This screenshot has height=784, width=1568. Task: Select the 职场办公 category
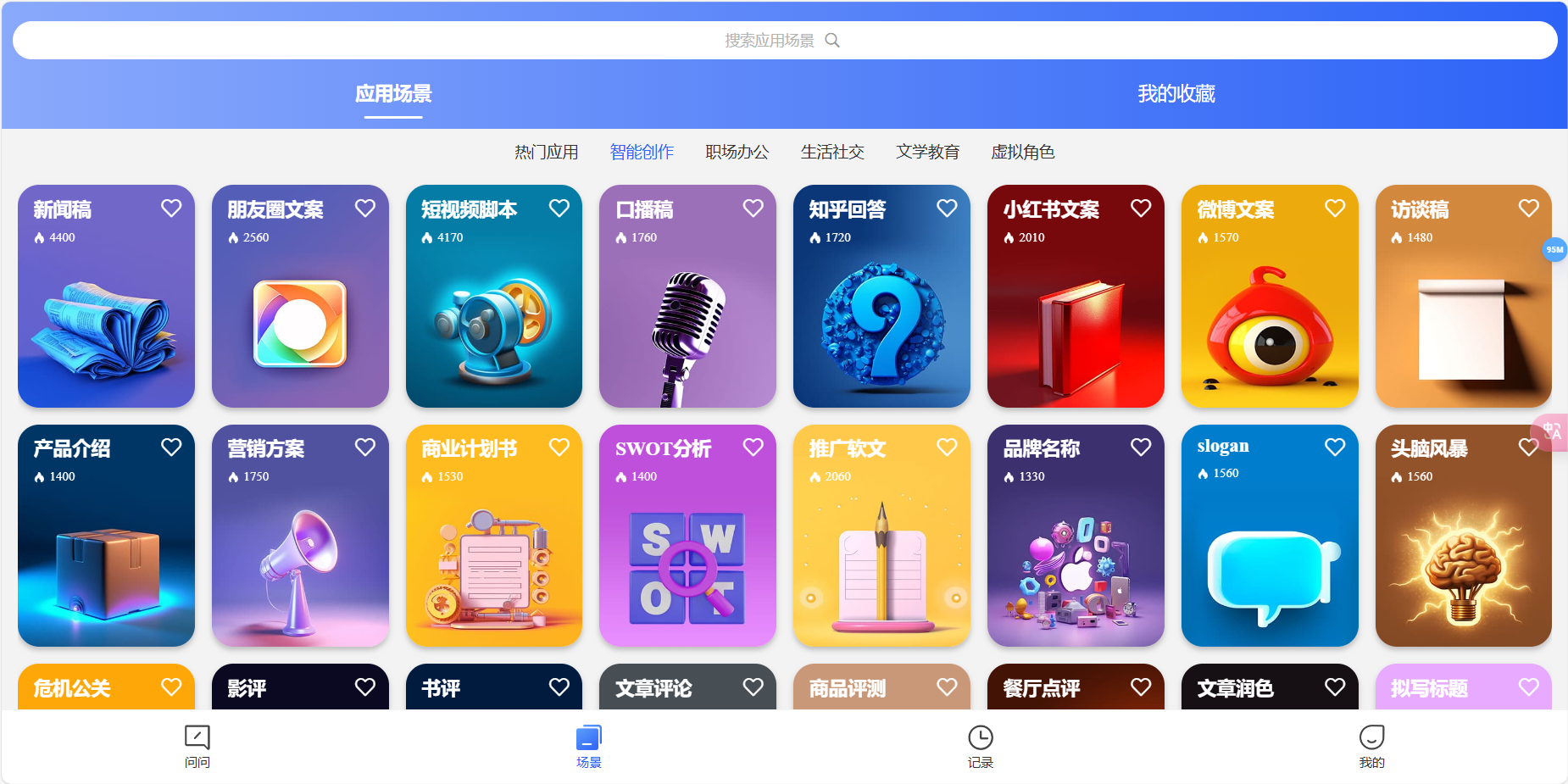737,152
